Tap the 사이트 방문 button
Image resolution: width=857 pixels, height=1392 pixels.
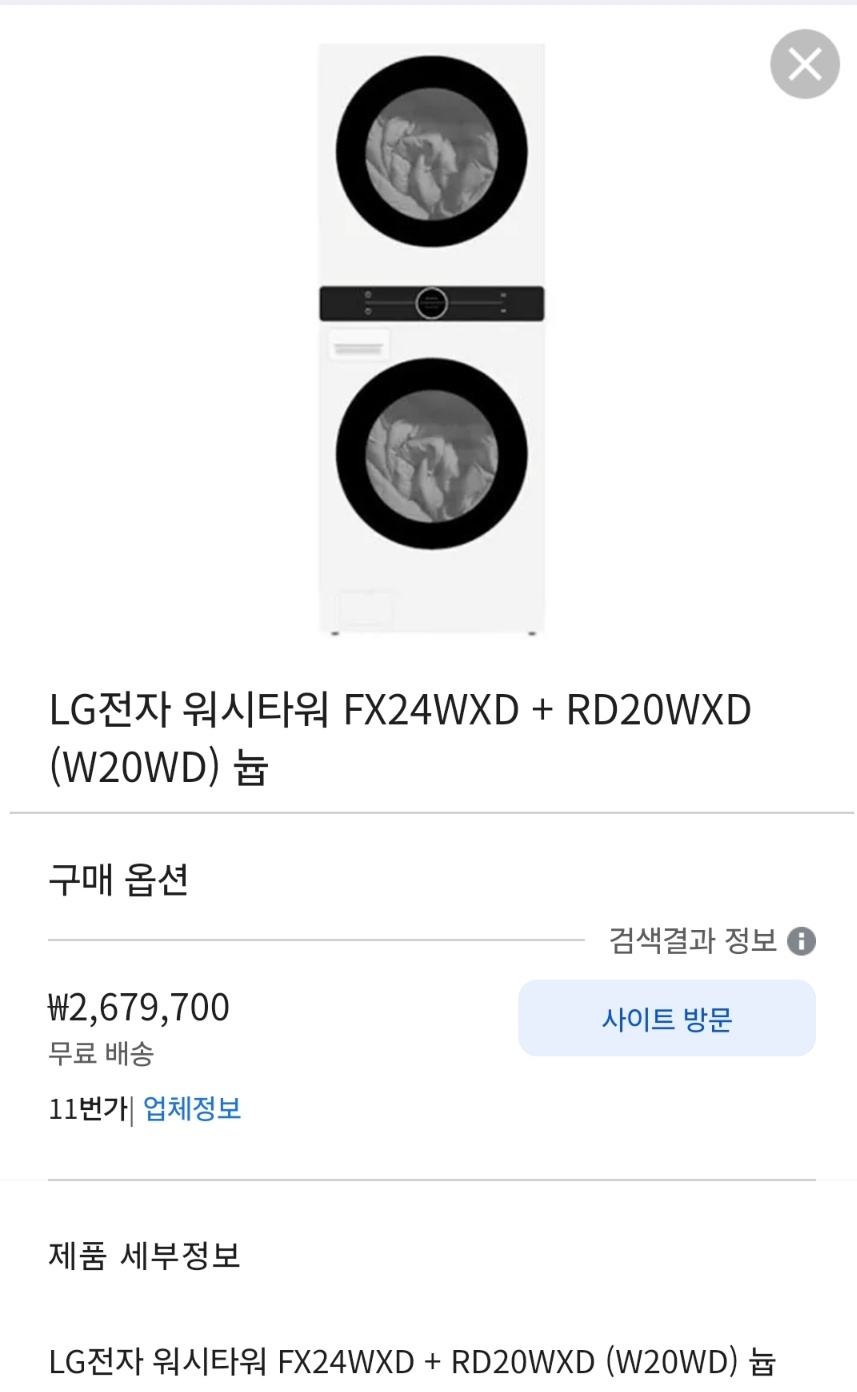666,1018
